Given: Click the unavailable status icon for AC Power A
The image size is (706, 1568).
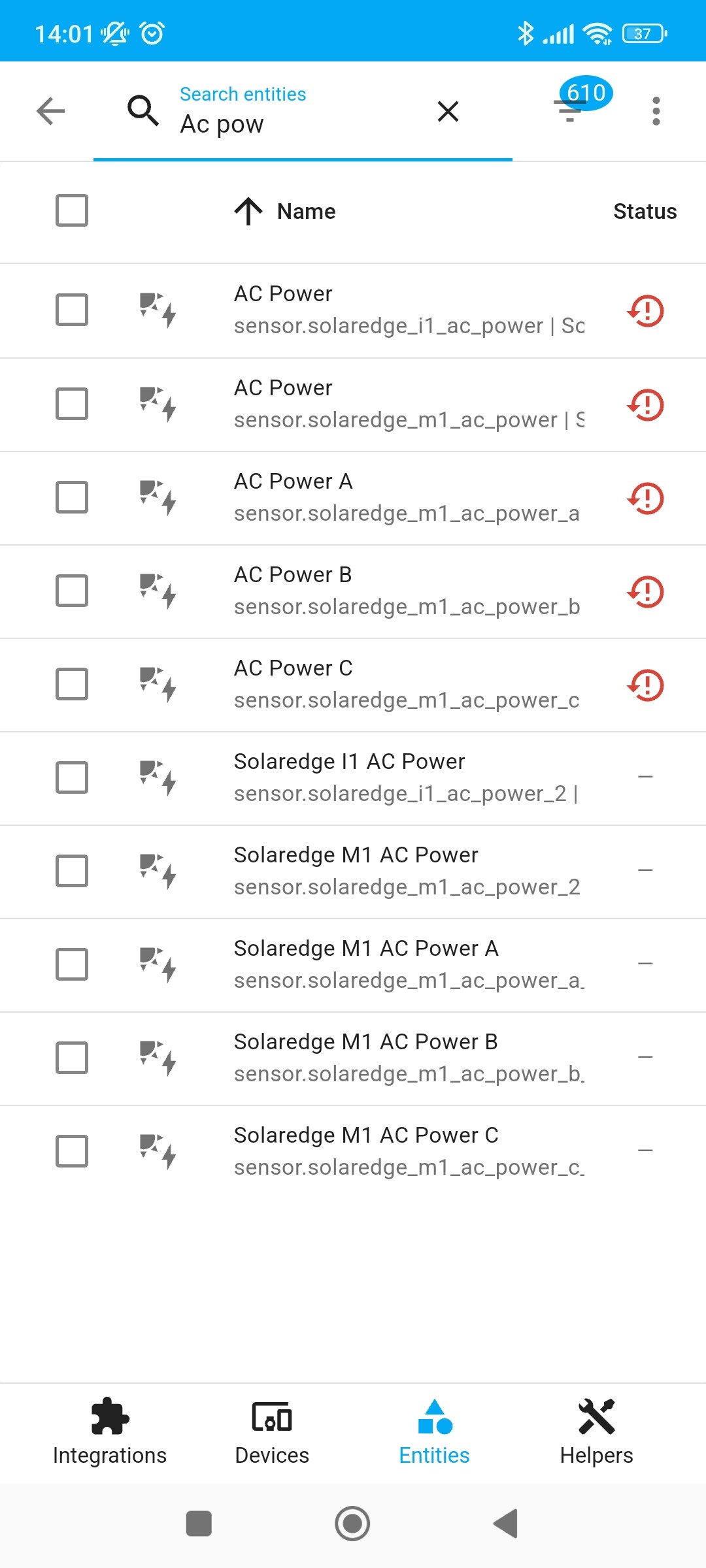Looking at the screenshot, I should pos(646,497).
